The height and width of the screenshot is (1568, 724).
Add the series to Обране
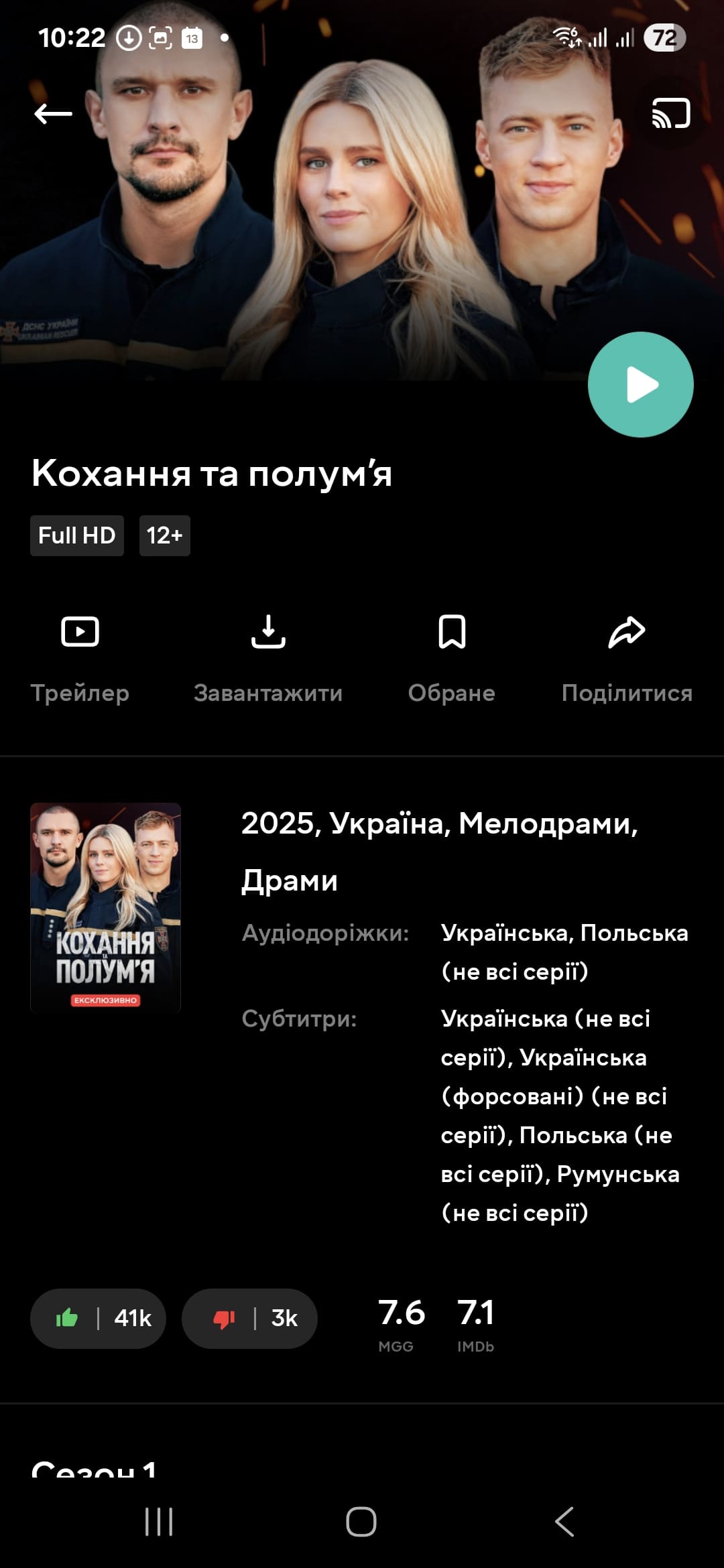tap(452, 657)
